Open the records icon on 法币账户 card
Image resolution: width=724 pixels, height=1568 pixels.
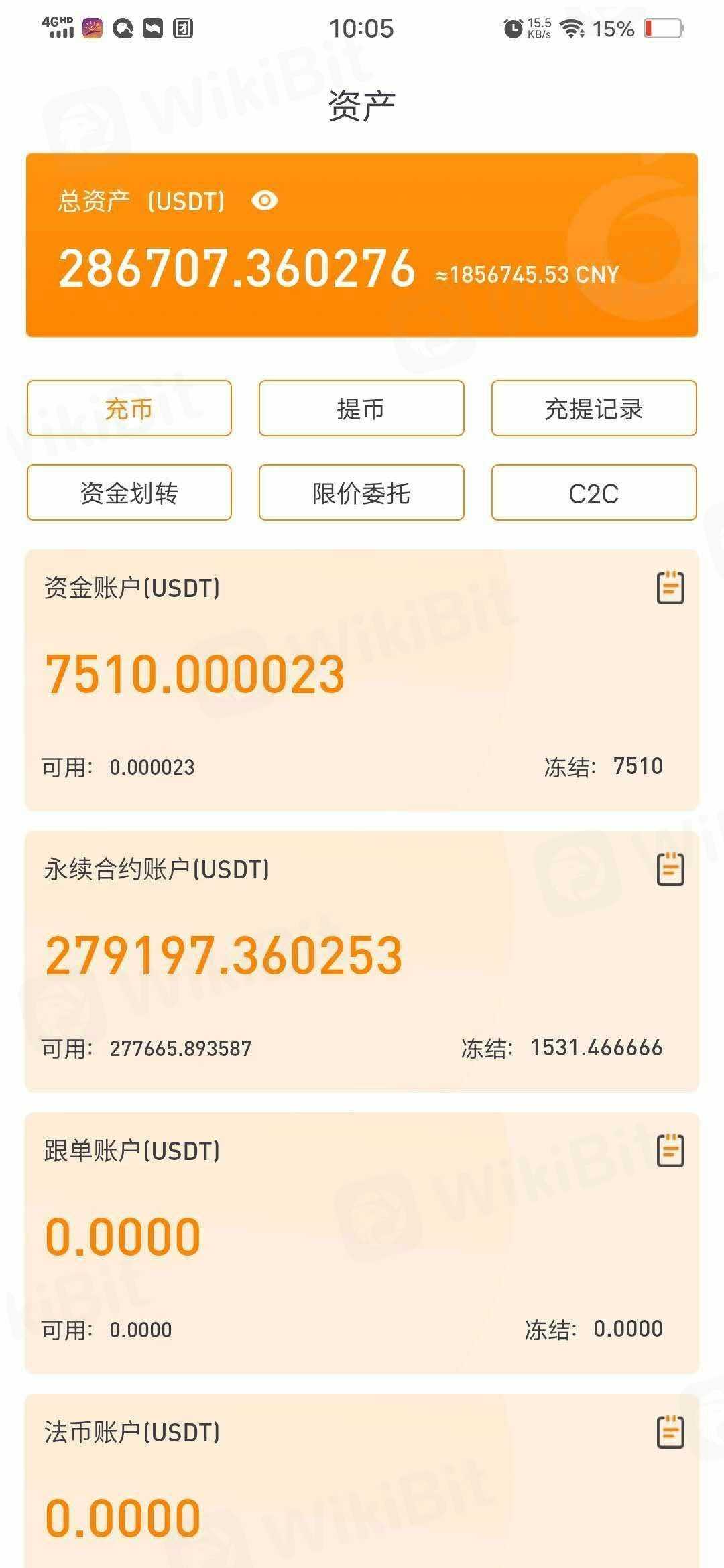point(670,1432)
